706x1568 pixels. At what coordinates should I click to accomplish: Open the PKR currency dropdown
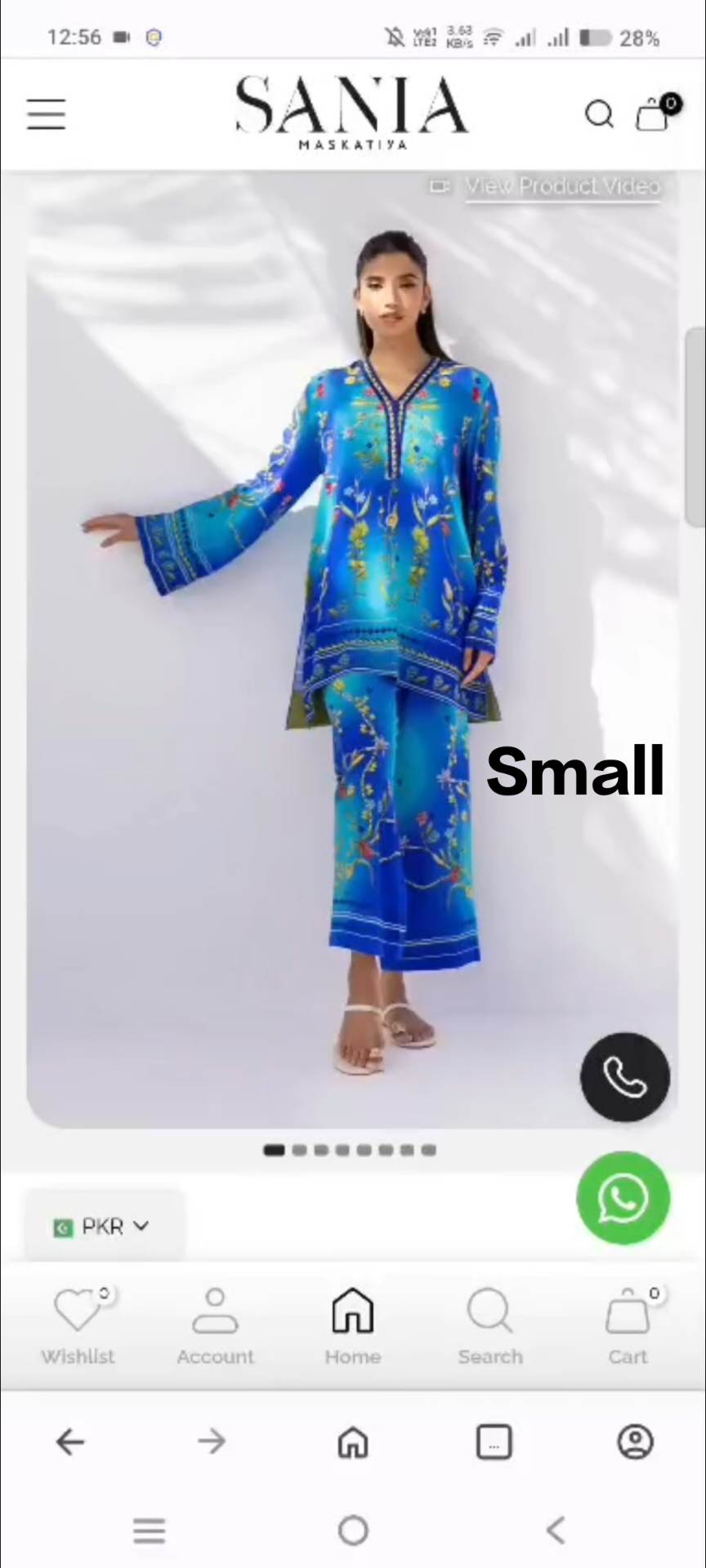101,1226
